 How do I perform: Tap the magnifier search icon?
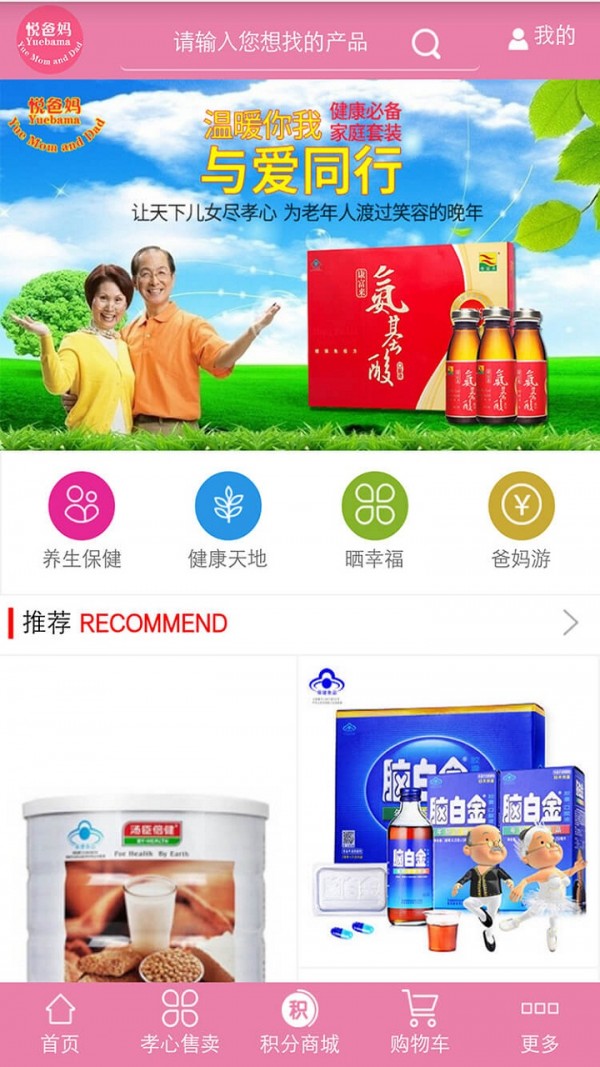point(426,43)
